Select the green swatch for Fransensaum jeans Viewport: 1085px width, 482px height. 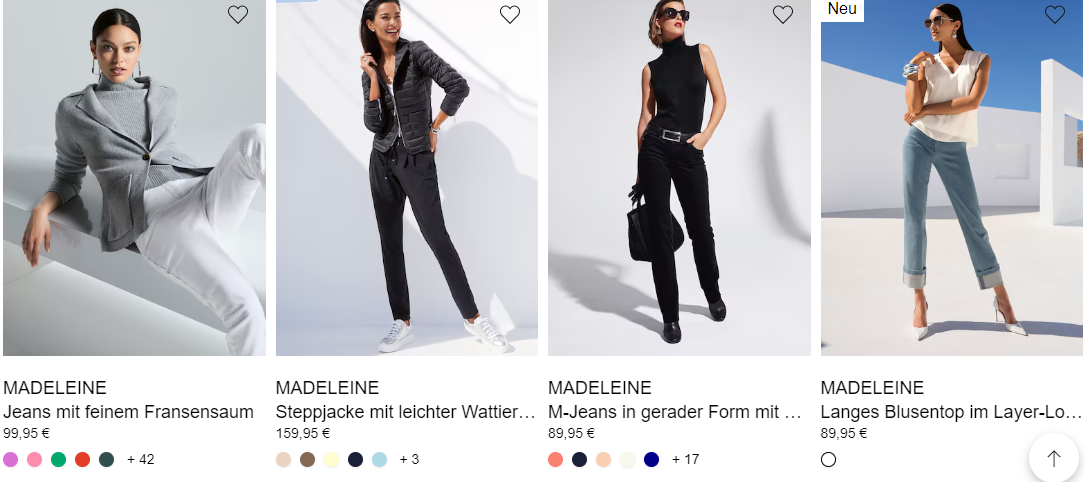(59, 460)
